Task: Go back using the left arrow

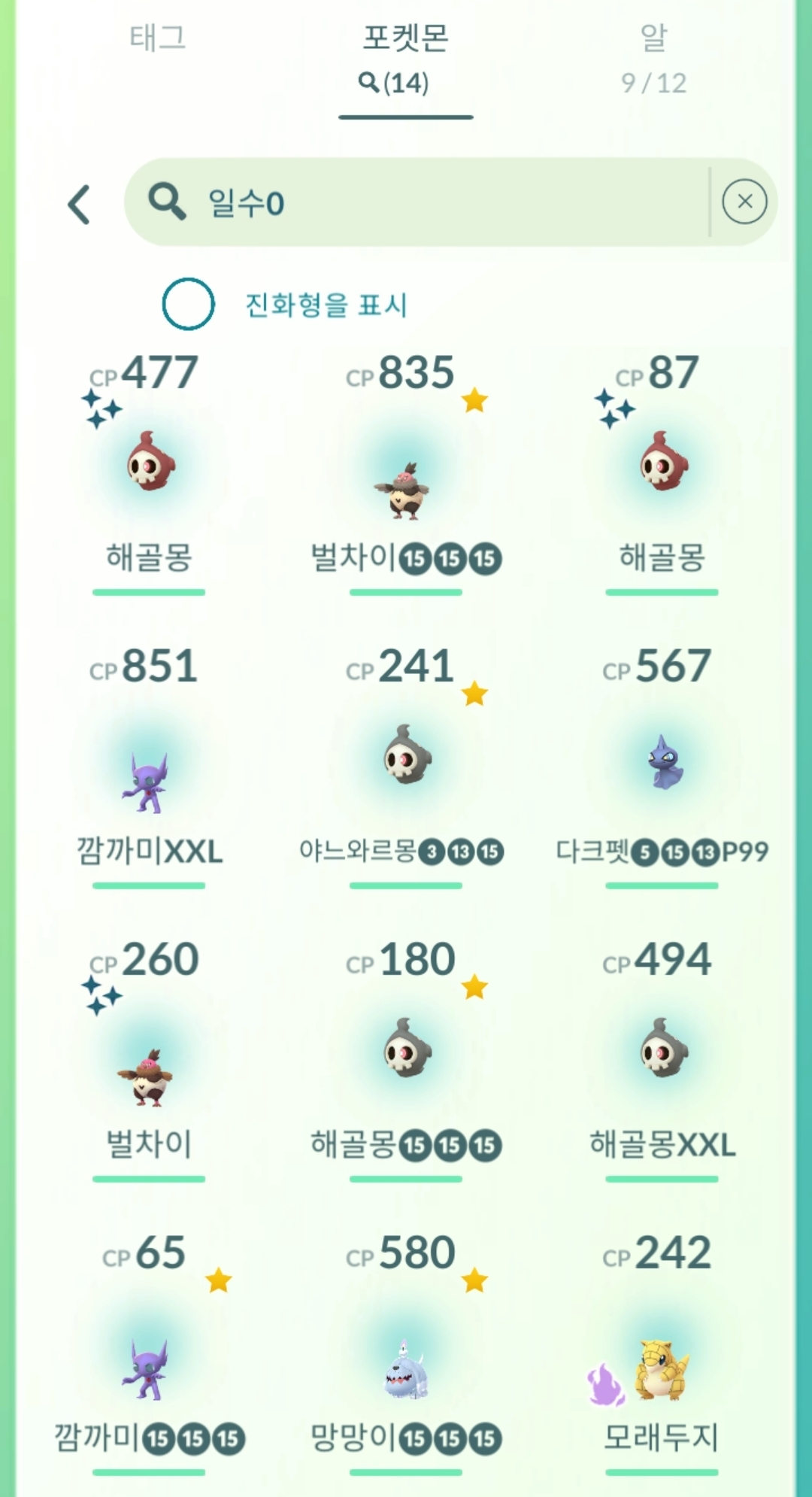Action: (x=80, y=204)
